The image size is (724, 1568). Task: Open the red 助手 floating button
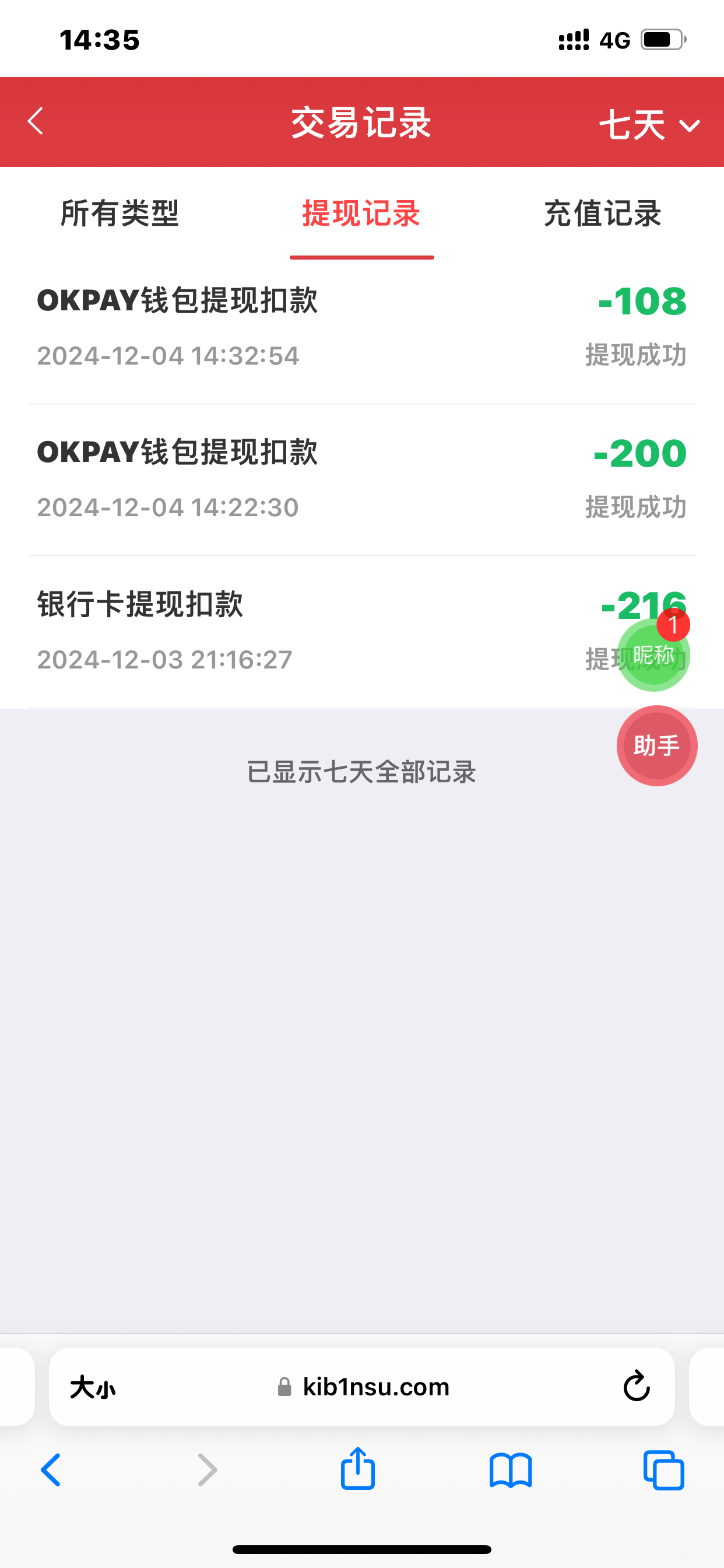point(656,745)
